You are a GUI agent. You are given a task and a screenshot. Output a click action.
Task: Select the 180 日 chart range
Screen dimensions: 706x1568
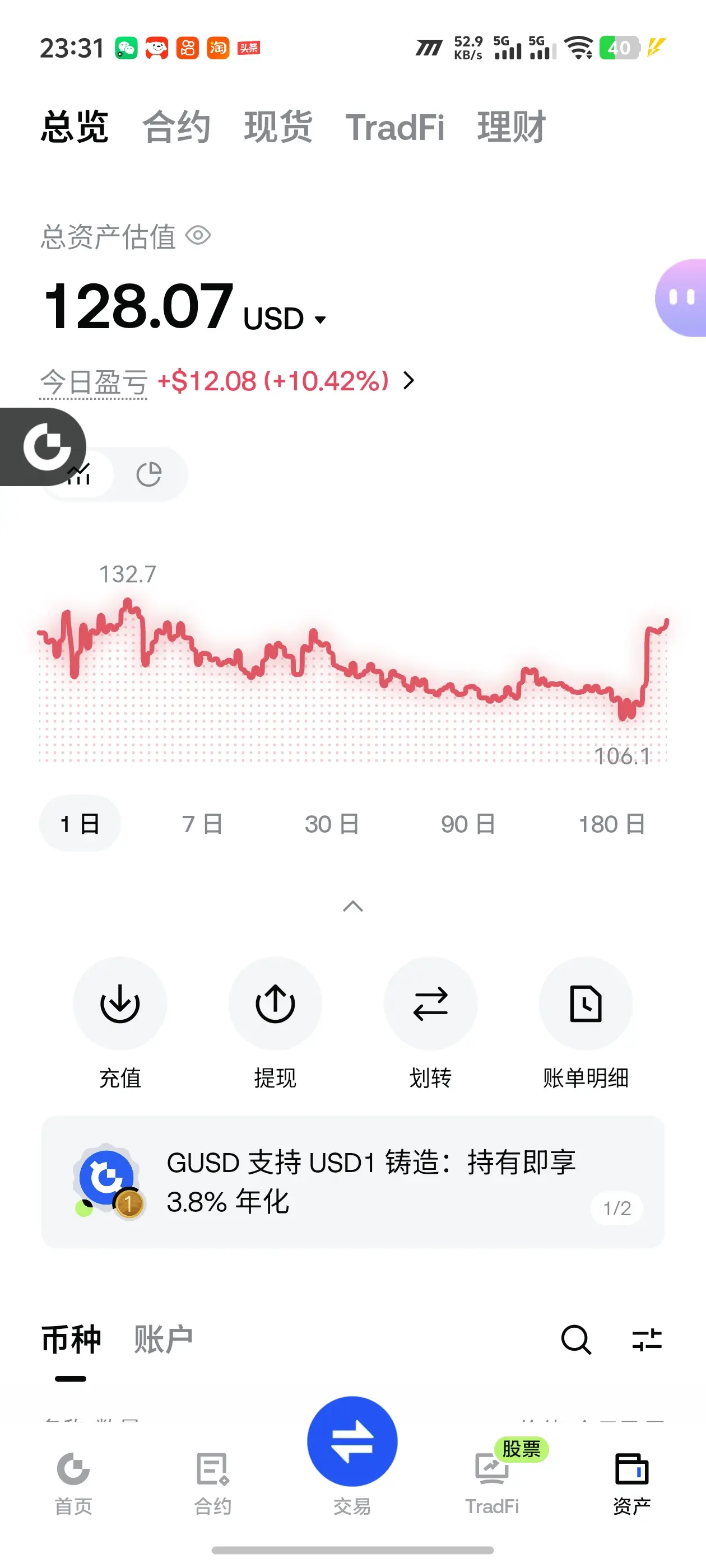pyautogui.click(x=611, y=824)
